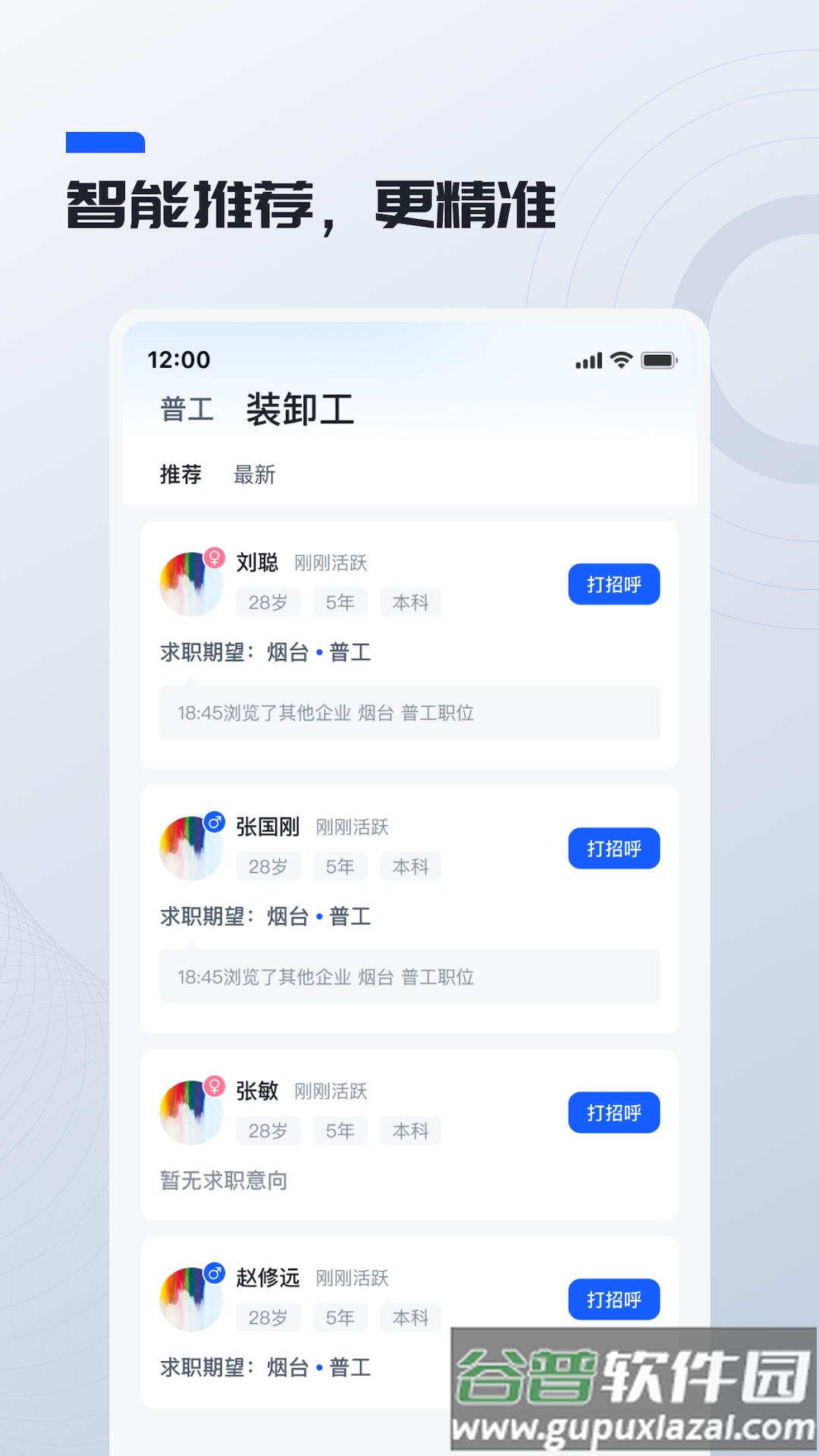Open 刘聪's profile avatar
819x1456 pixels.
coord(190,582)
